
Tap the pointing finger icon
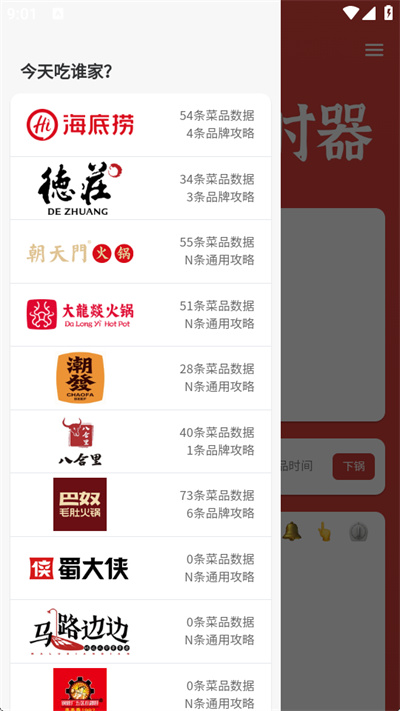point(324,531)
